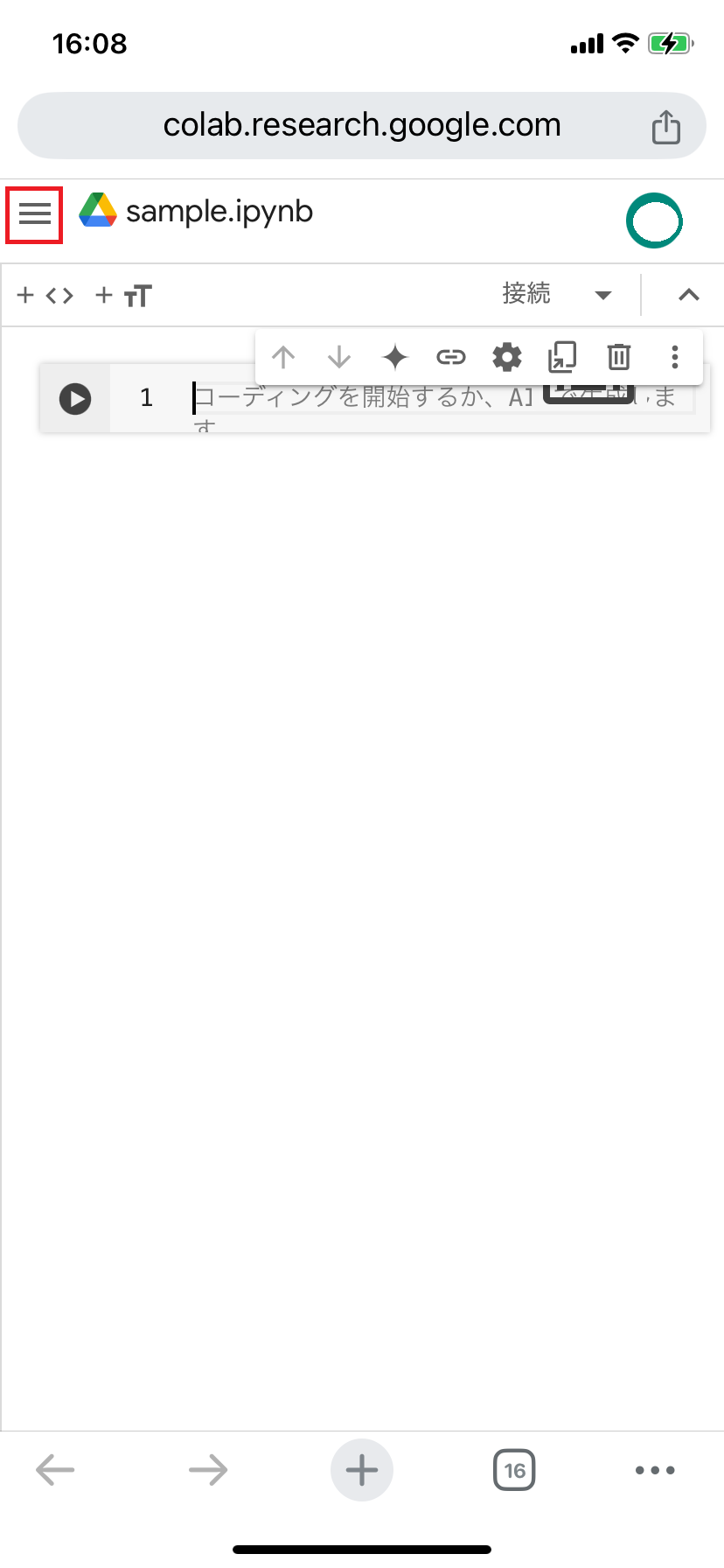Move the cell down
Viewport: 724px width, 1568px height.
point(339,357)
